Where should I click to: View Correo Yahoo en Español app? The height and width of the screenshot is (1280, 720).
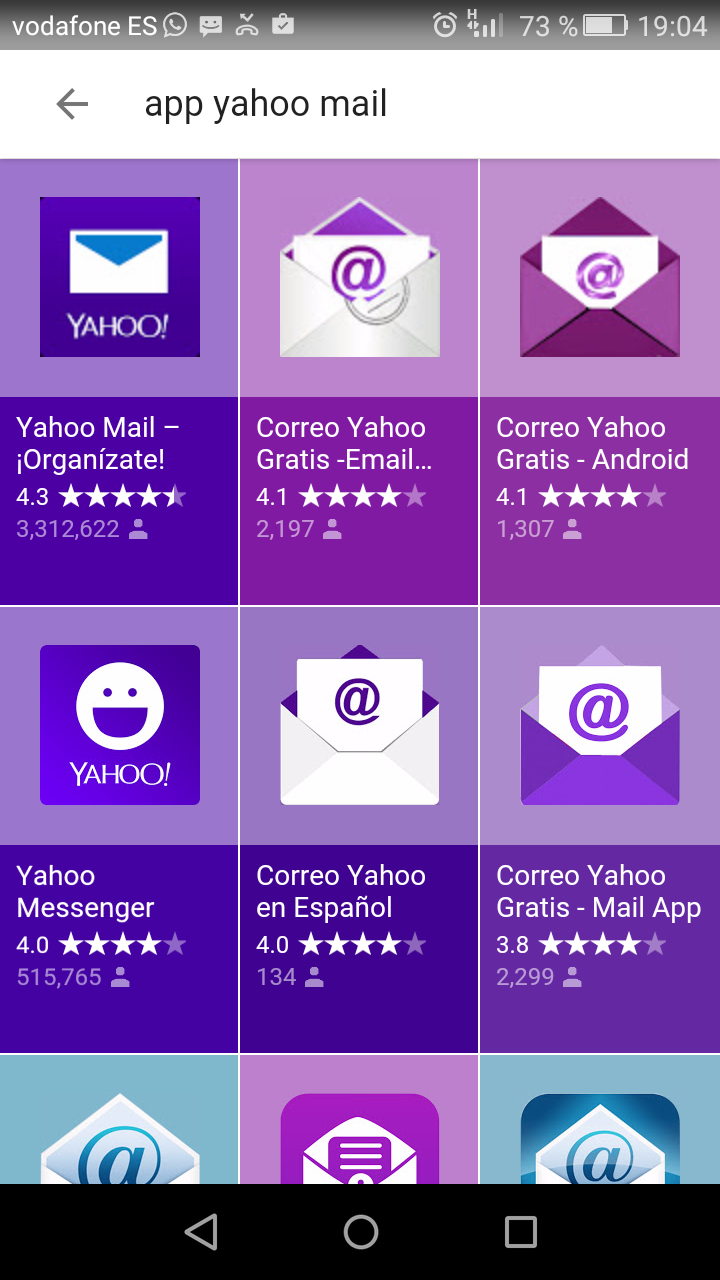359,830
